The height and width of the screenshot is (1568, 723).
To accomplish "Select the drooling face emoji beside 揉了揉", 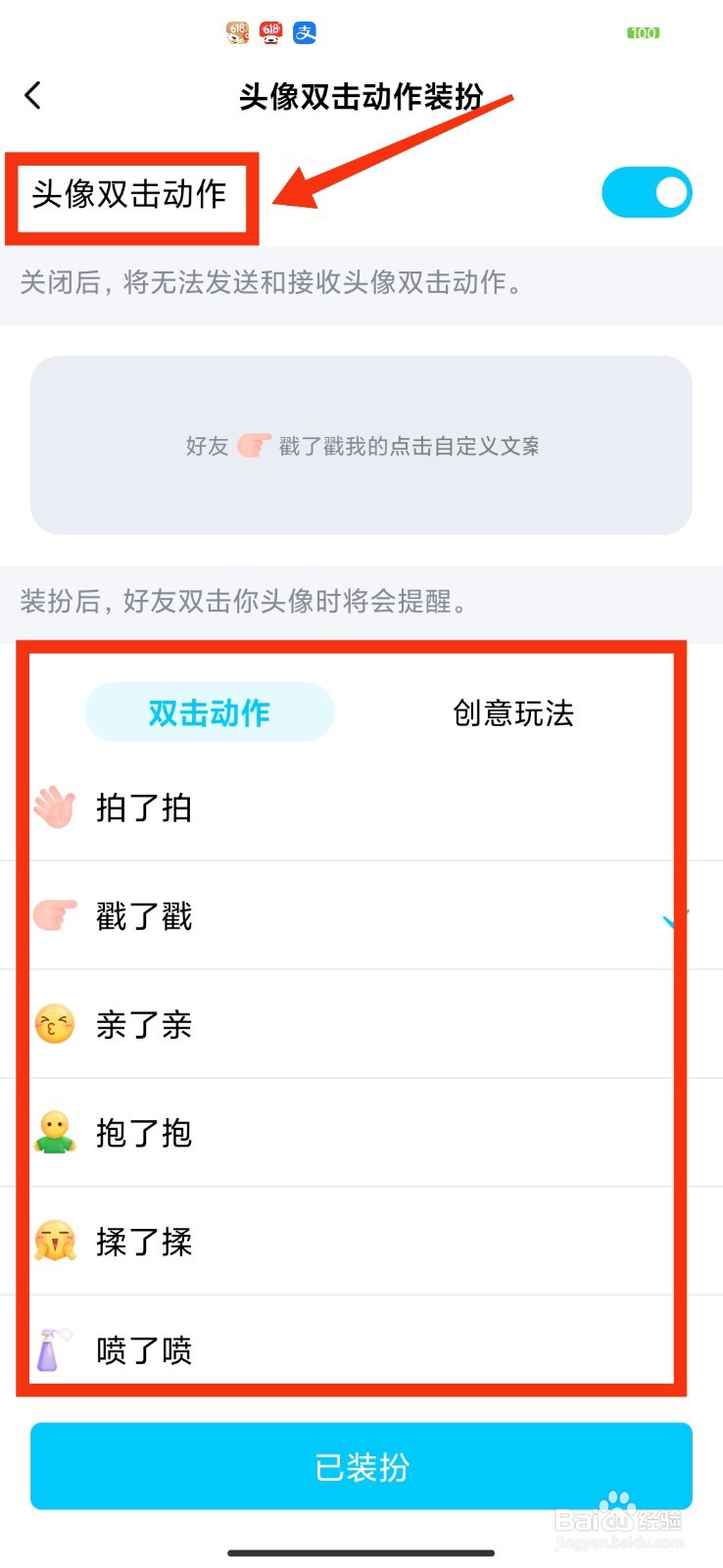I will pos(56,1242).
